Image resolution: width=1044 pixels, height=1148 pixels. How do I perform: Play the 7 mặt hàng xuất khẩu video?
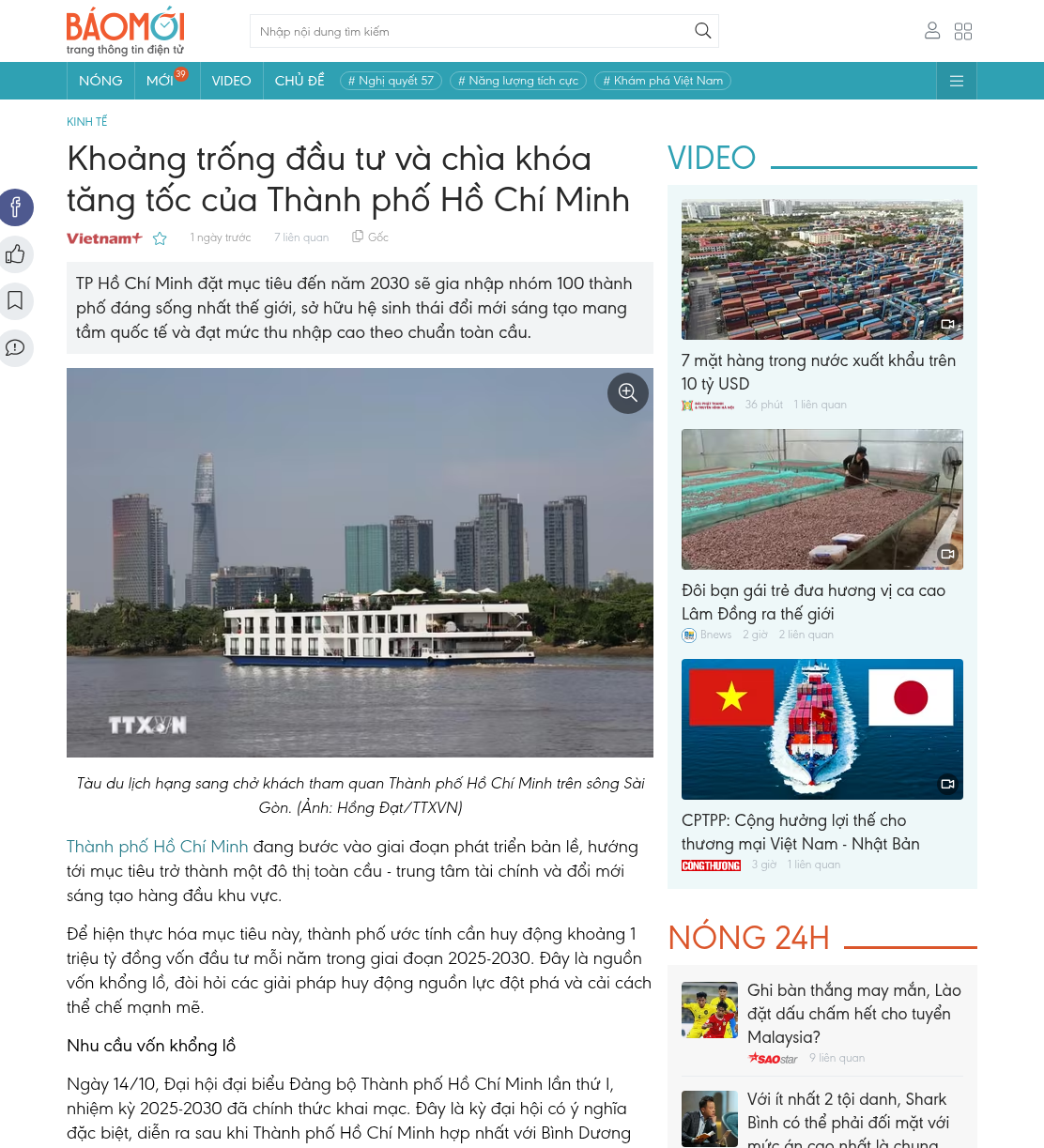coord(822,269)
